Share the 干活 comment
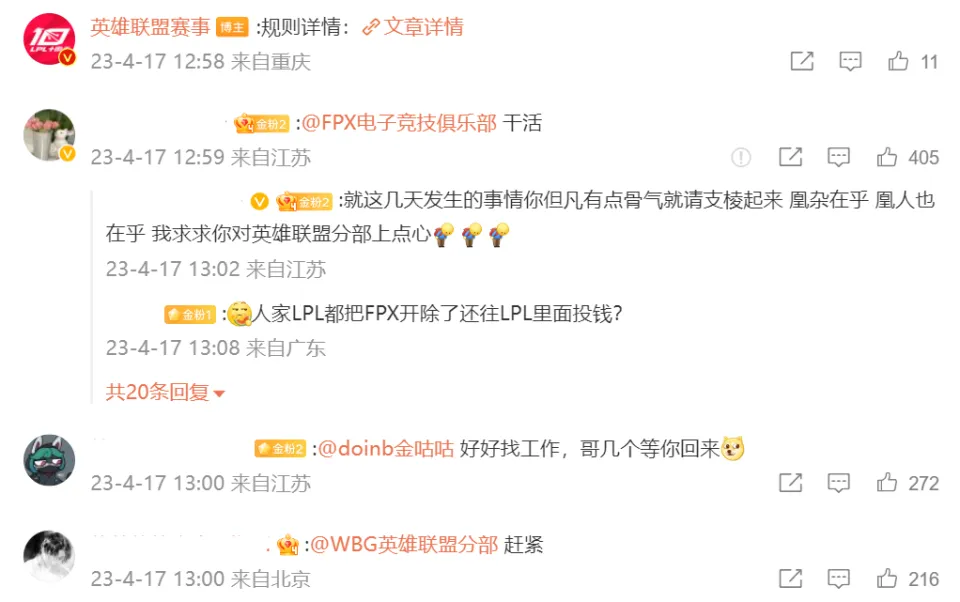Screen dimensions: 960x602 (790, 157)
